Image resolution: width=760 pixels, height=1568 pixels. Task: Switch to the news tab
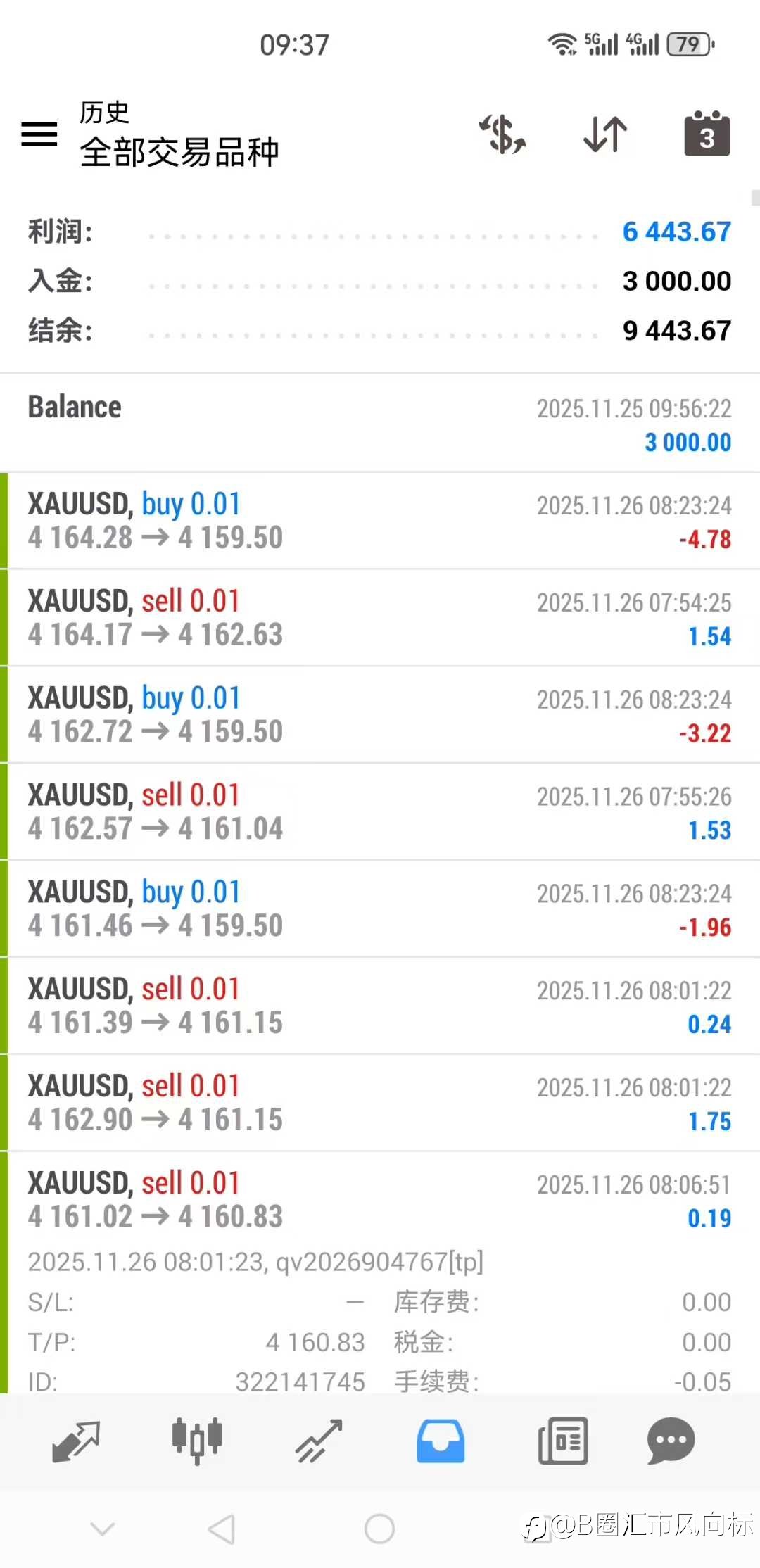point(562,1441)
